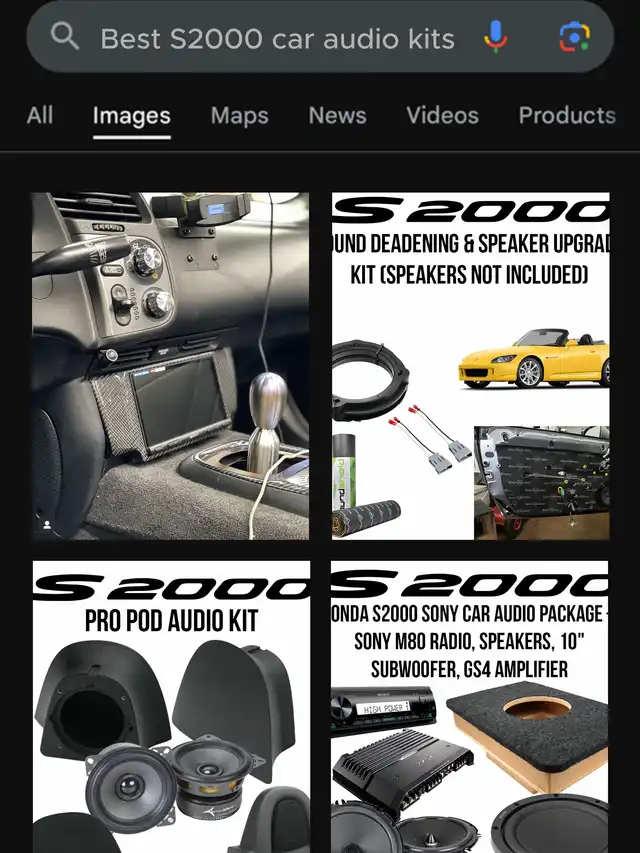Open Google Lens camera search
This screenshot has height=853, width=640.
[574, 38]
